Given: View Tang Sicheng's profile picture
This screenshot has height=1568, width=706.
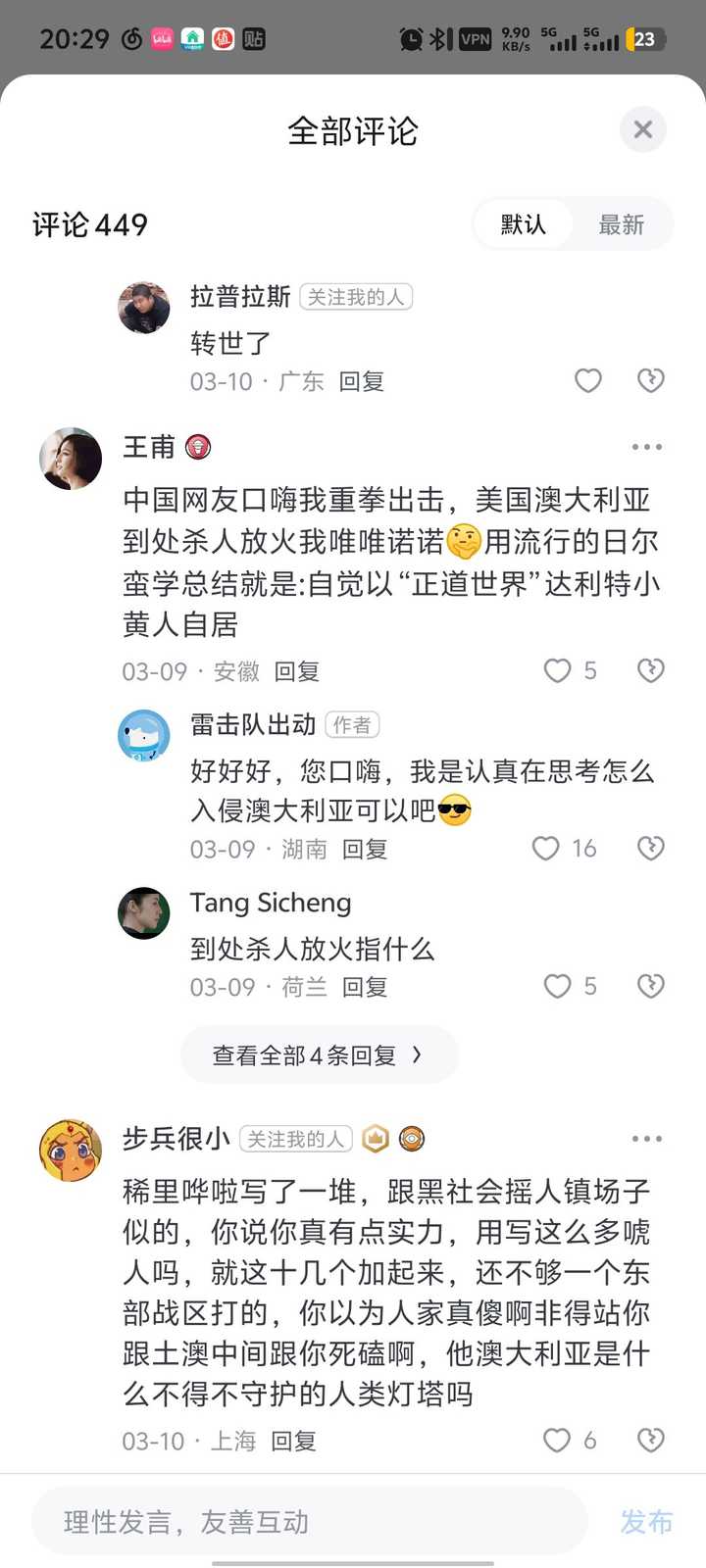Looking at the screenshot, I should click(x=144, y=913).
